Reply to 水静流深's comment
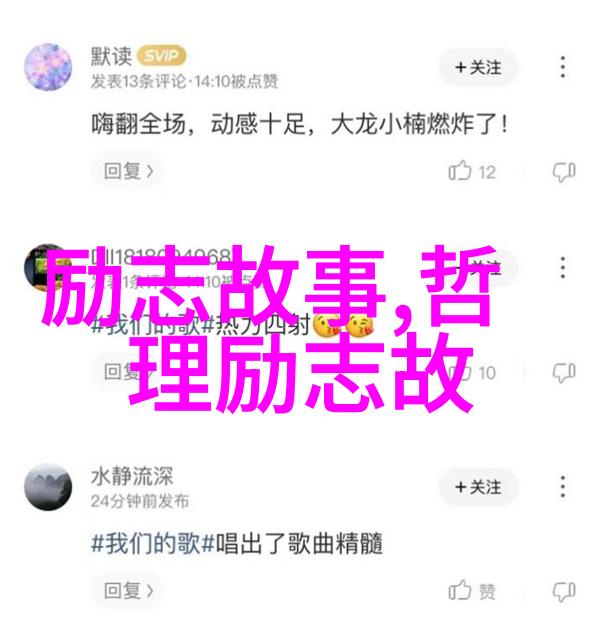This screenshot has height=638, width=600. [126, 591]
